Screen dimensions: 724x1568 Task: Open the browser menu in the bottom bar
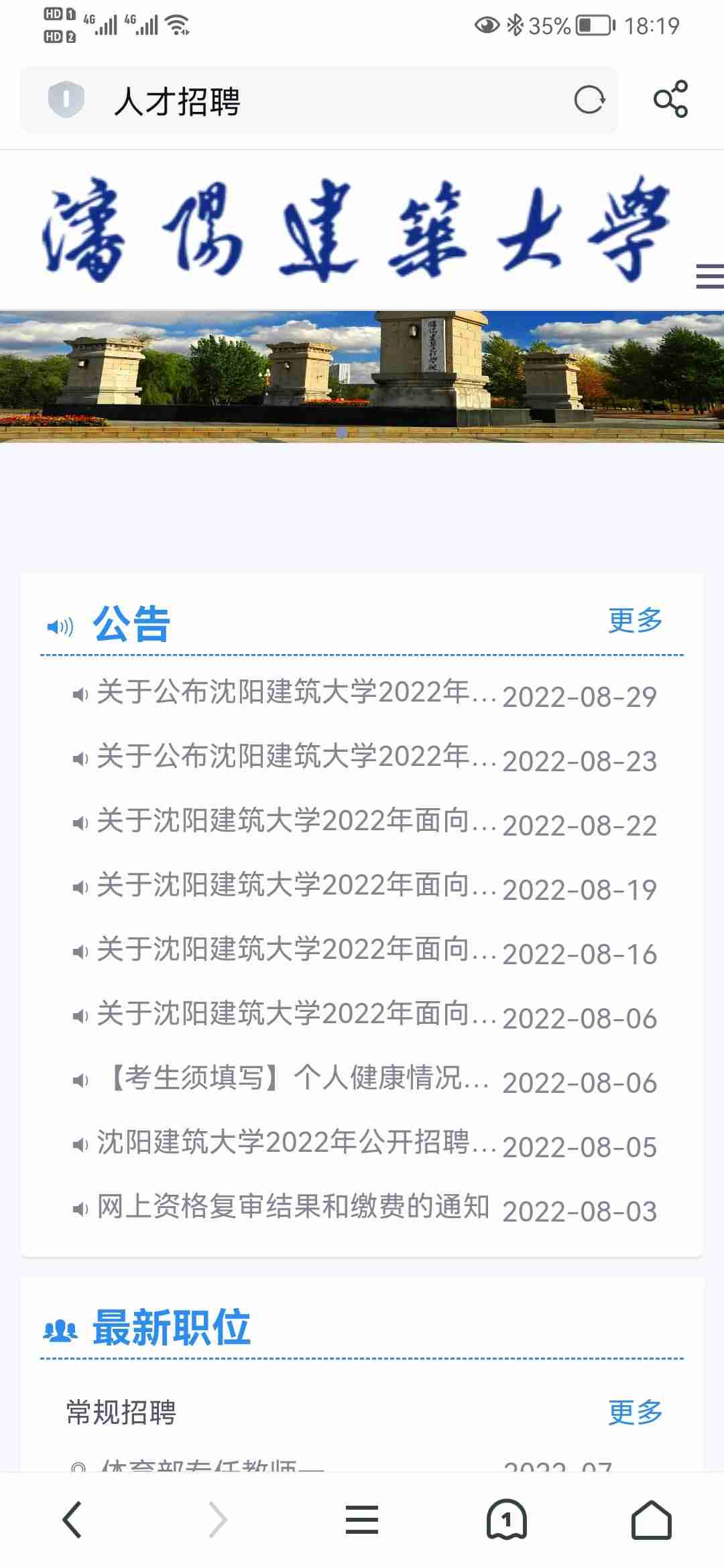click(x=362, y=1519)
